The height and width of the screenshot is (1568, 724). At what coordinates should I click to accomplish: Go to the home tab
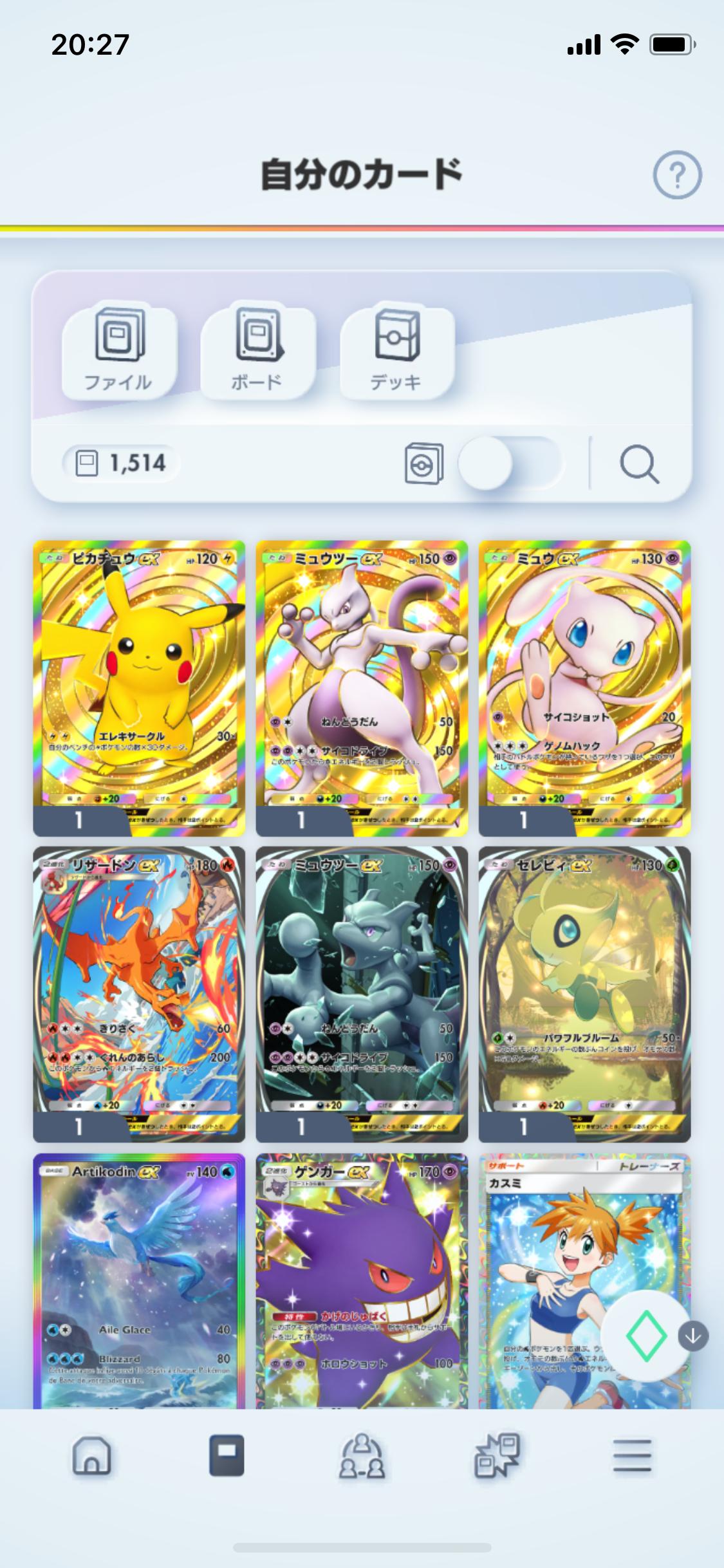tap(91, 1456)
